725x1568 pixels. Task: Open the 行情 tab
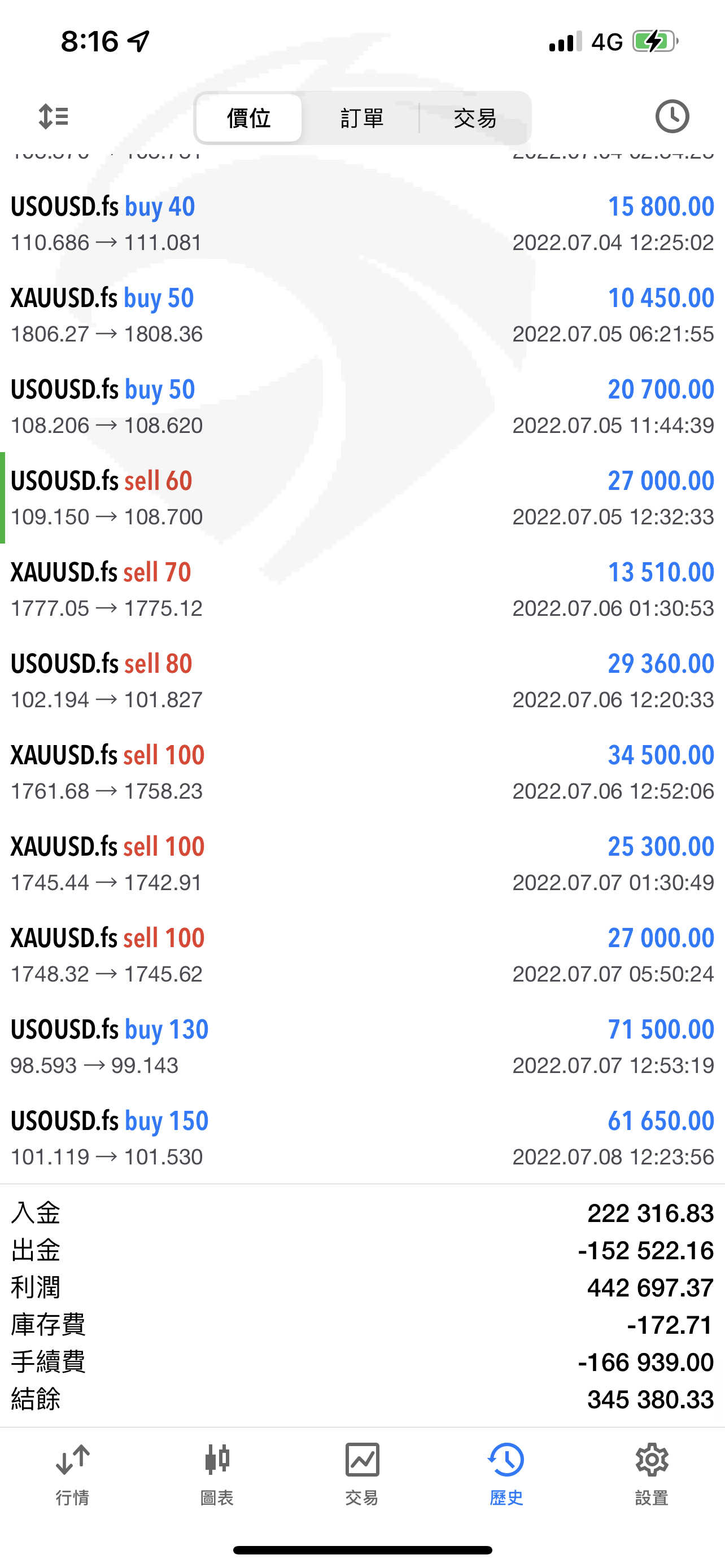(x=72, y=1472)
